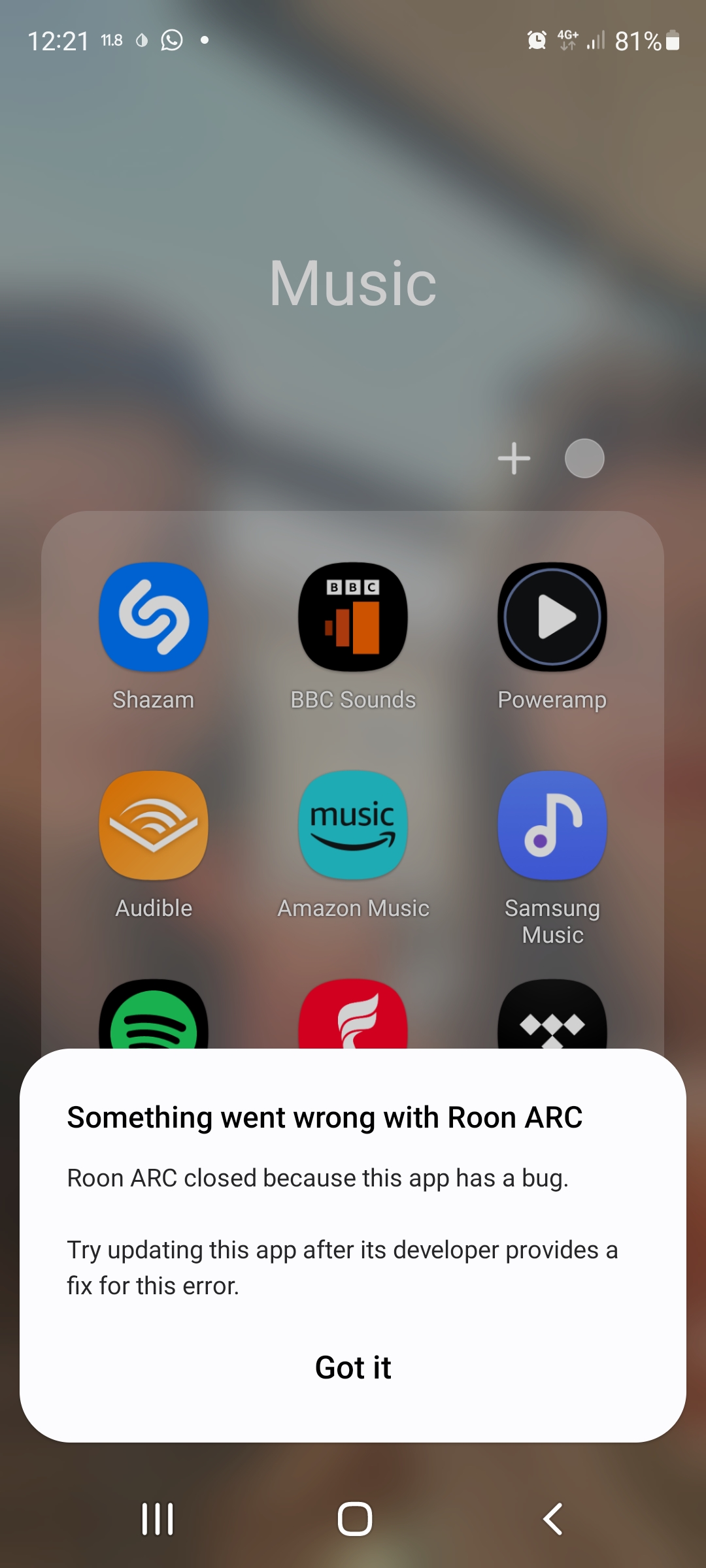Go to the home screen
Viewport: 706px width, 1568px height.
tap(354, 1518)
